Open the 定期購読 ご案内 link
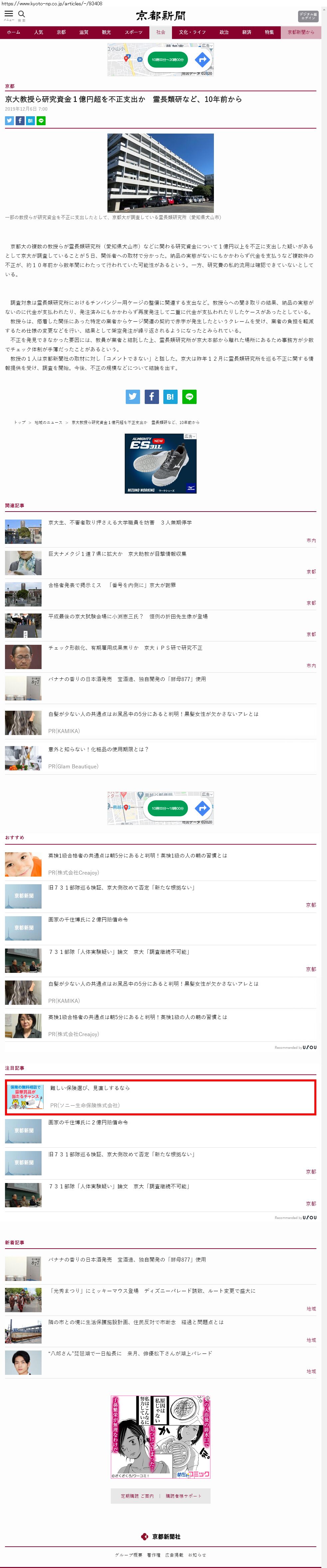This screenshot has width=327, height=1568. click(137, 1496)
